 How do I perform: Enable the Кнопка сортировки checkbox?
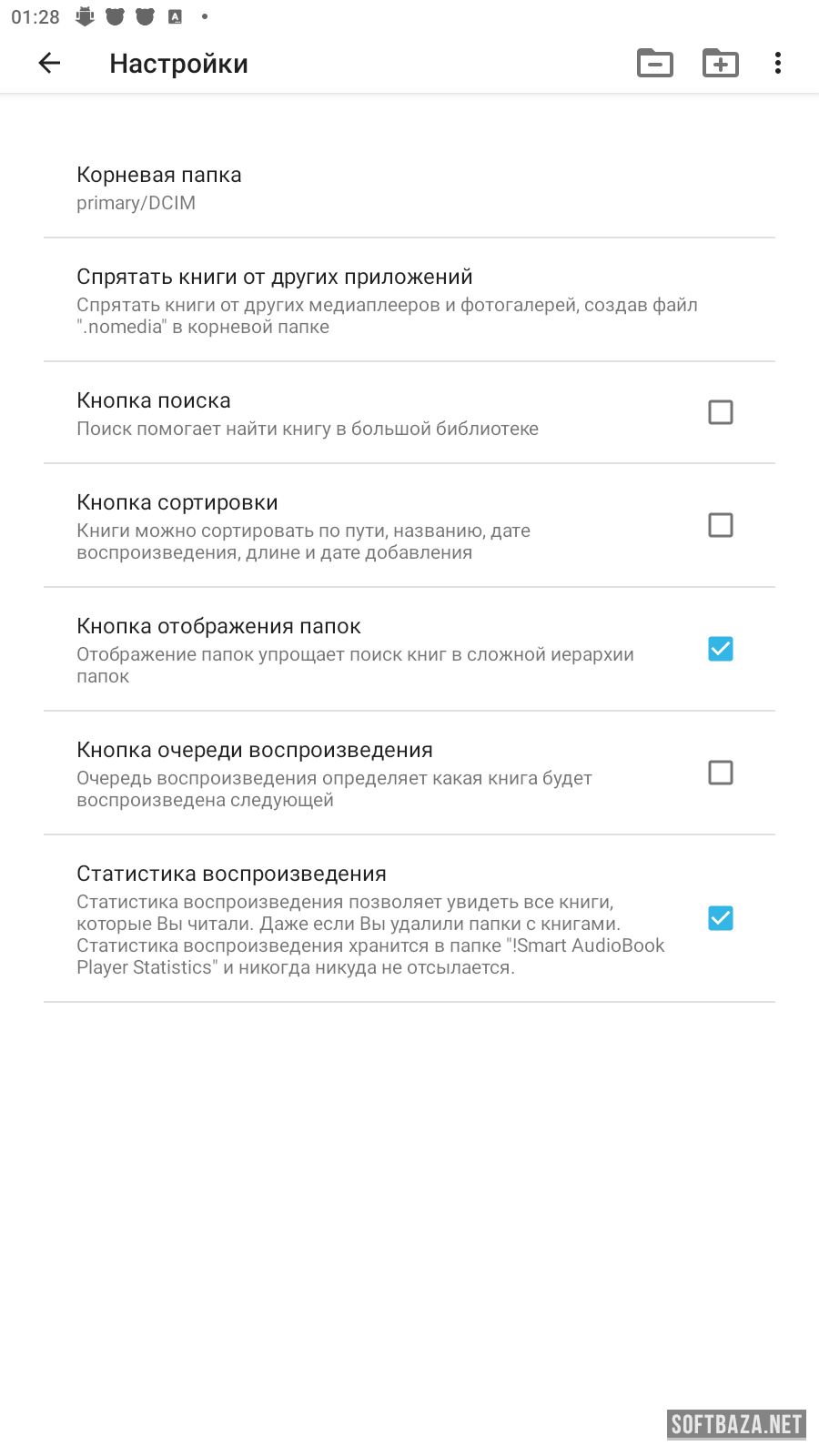pyautogui.click(x=720, y=525)
